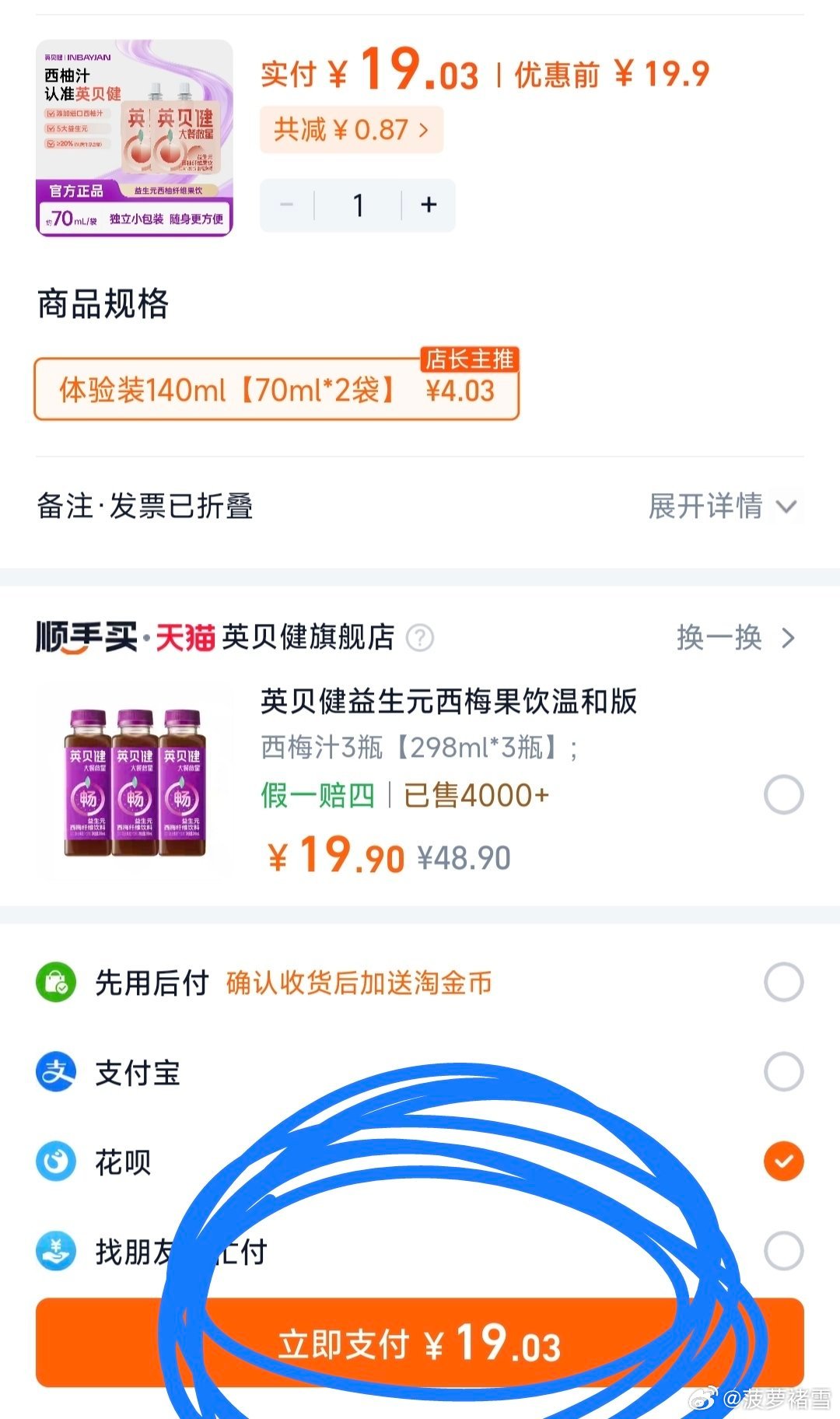Open the 西柚汁 product image in the order
840x1419 pixels.
[x=135, y=138]
